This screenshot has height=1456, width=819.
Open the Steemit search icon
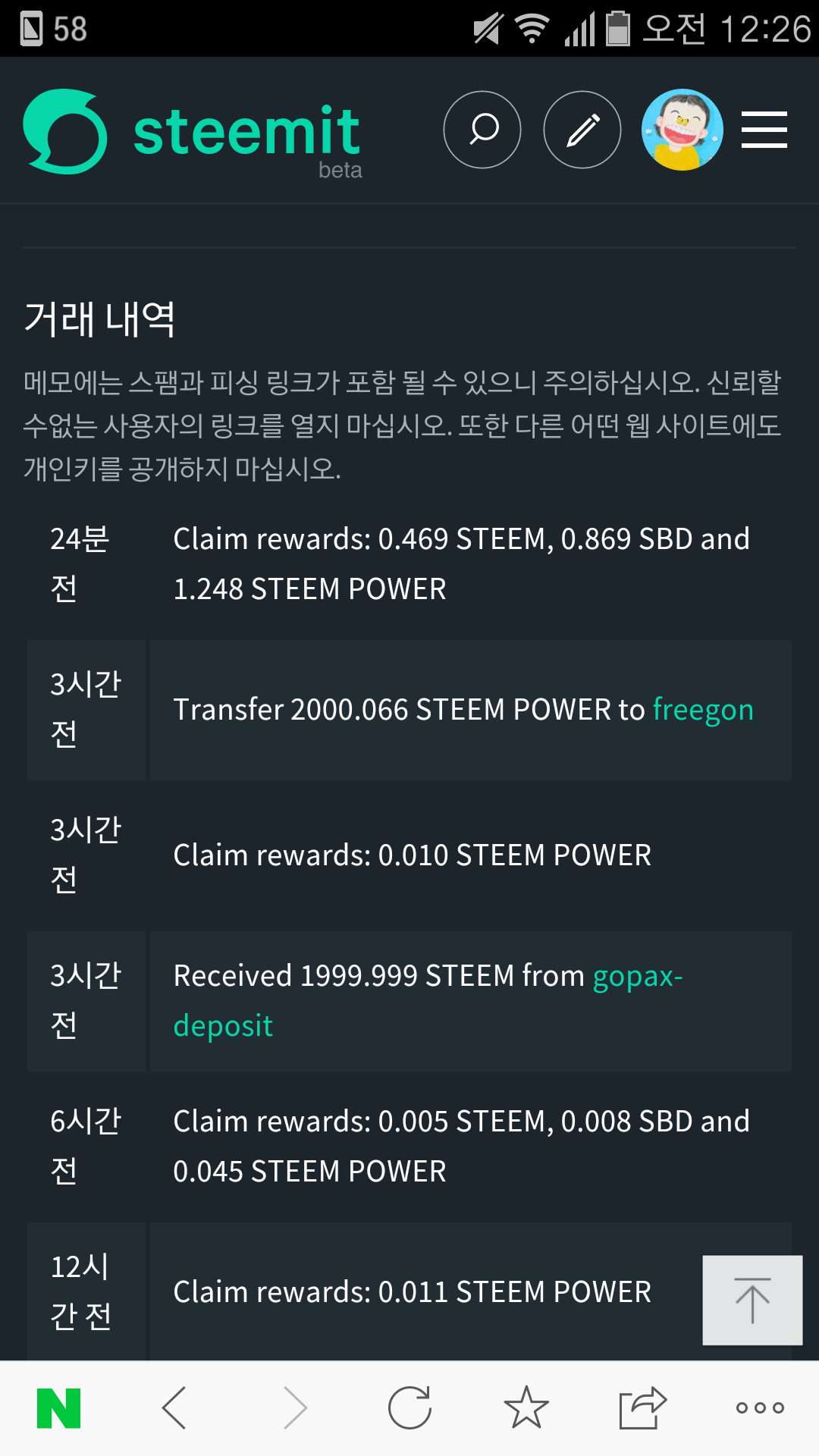482,130
